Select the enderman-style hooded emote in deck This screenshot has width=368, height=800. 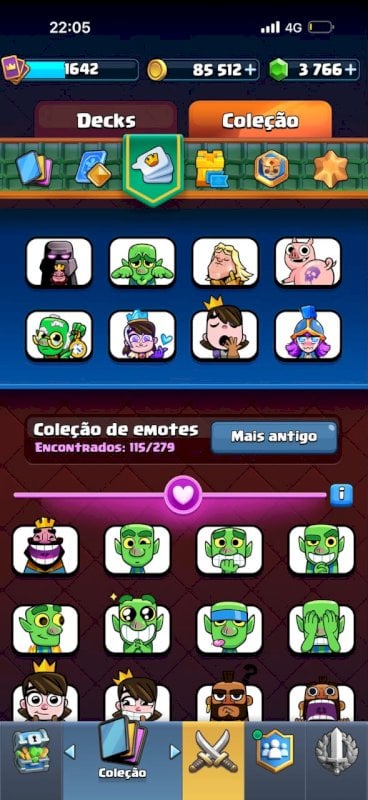[x=59, y=262]
